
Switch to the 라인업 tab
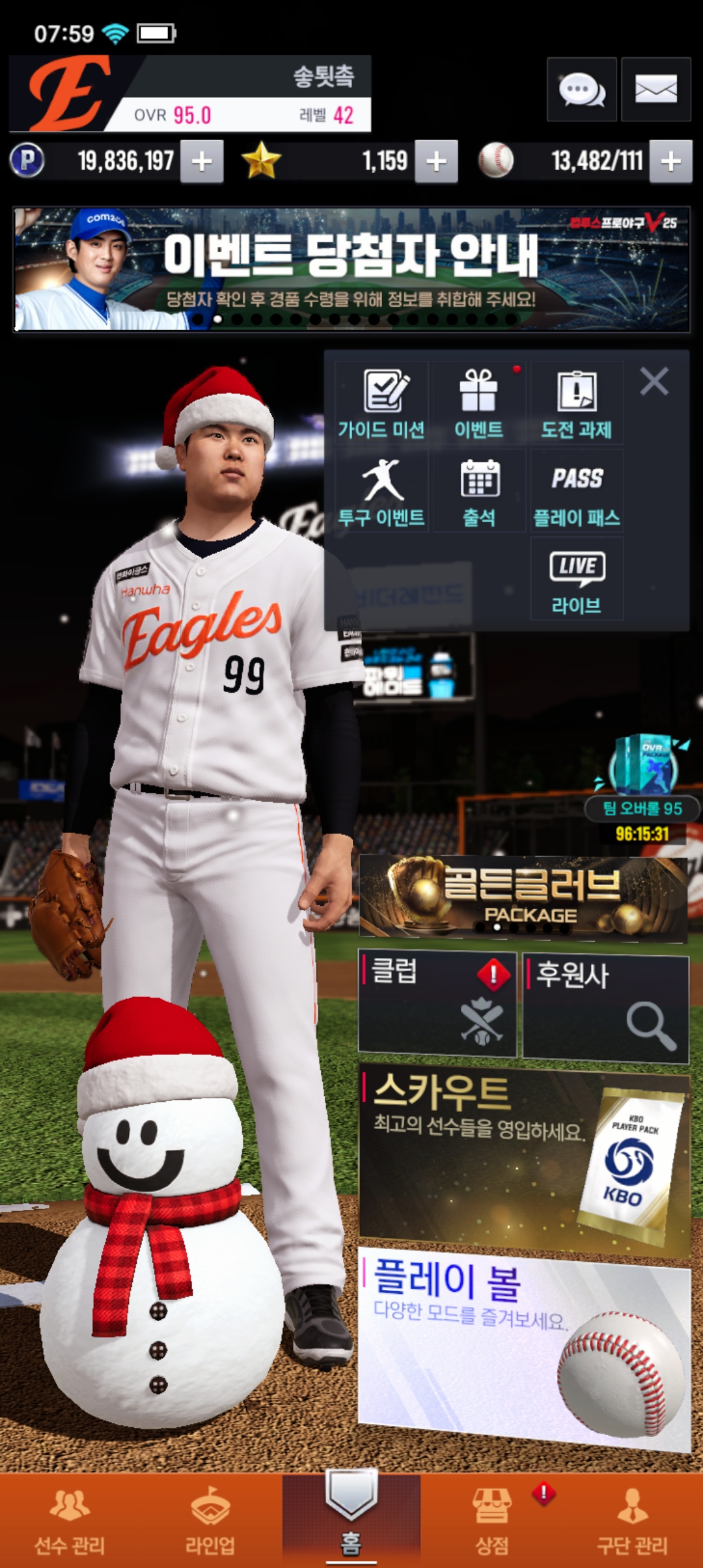(210, 1521)
